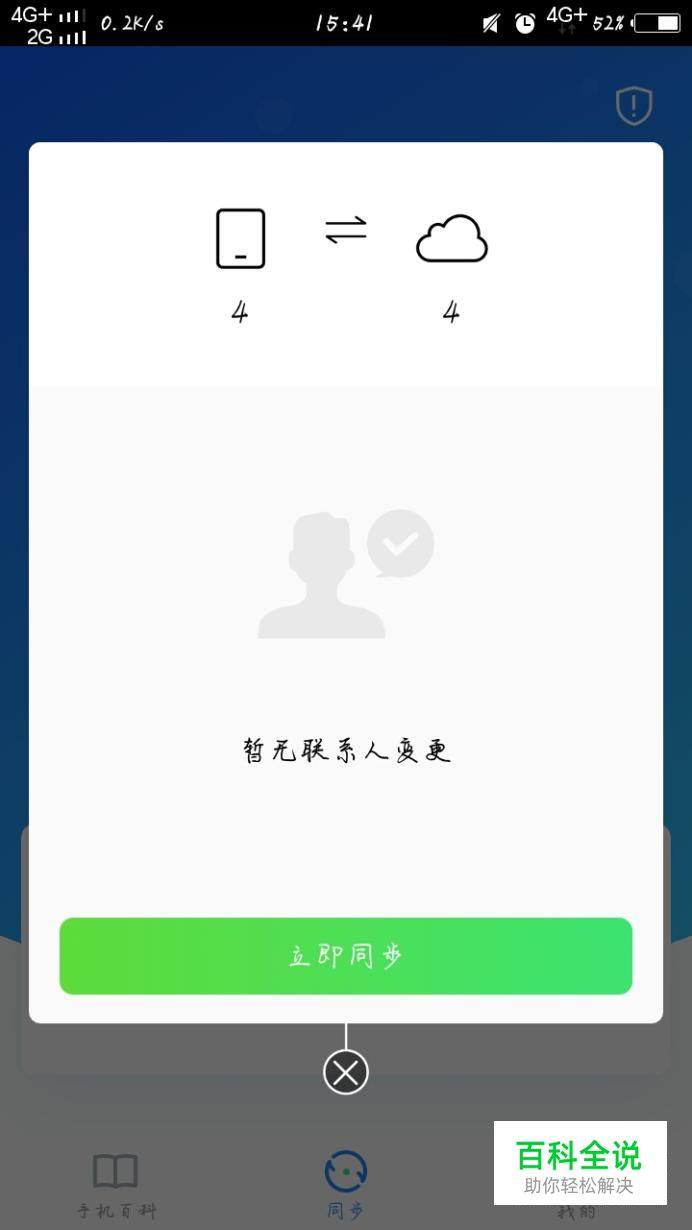This screenshot has width=692, height=1230.
Task: Open the shield security icon
Action: coord(633,106)
